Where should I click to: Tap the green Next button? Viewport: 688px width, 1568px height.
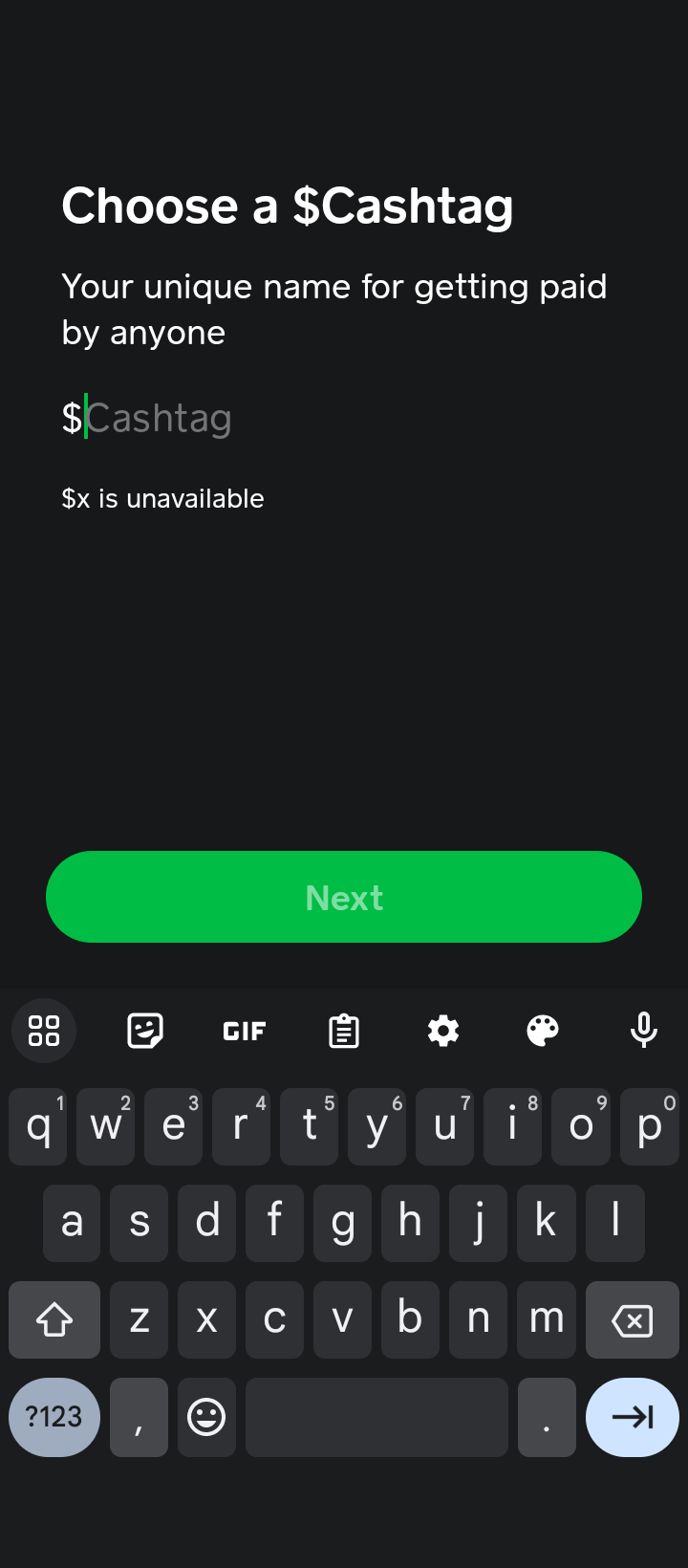pos(344,897)
